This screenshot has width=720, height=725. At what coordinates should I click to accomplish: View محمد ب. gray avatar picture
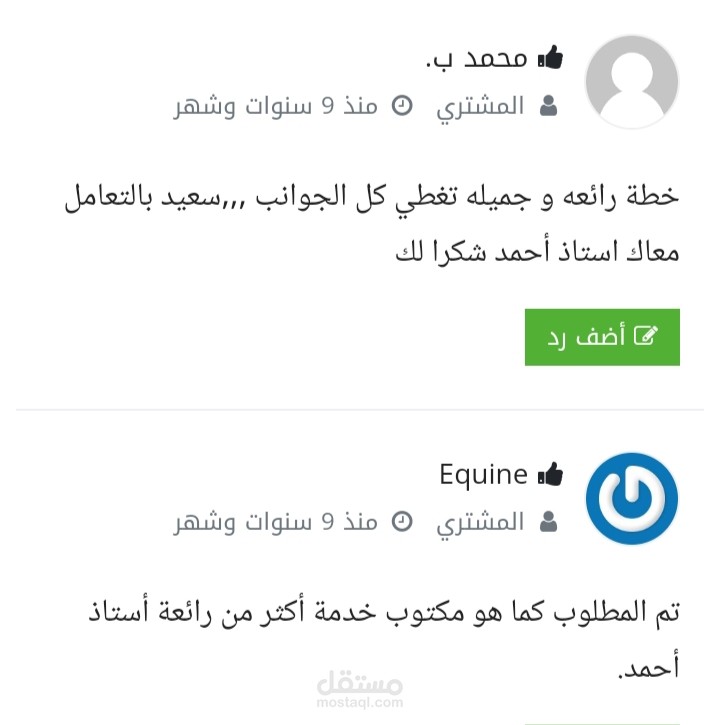(632, 82)
